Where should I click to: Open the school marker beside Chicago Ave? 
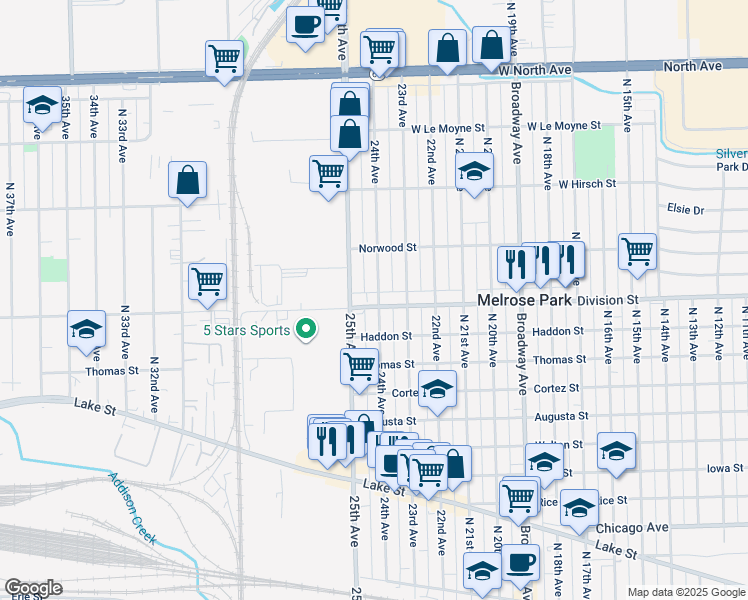click(x=579, y=512)
